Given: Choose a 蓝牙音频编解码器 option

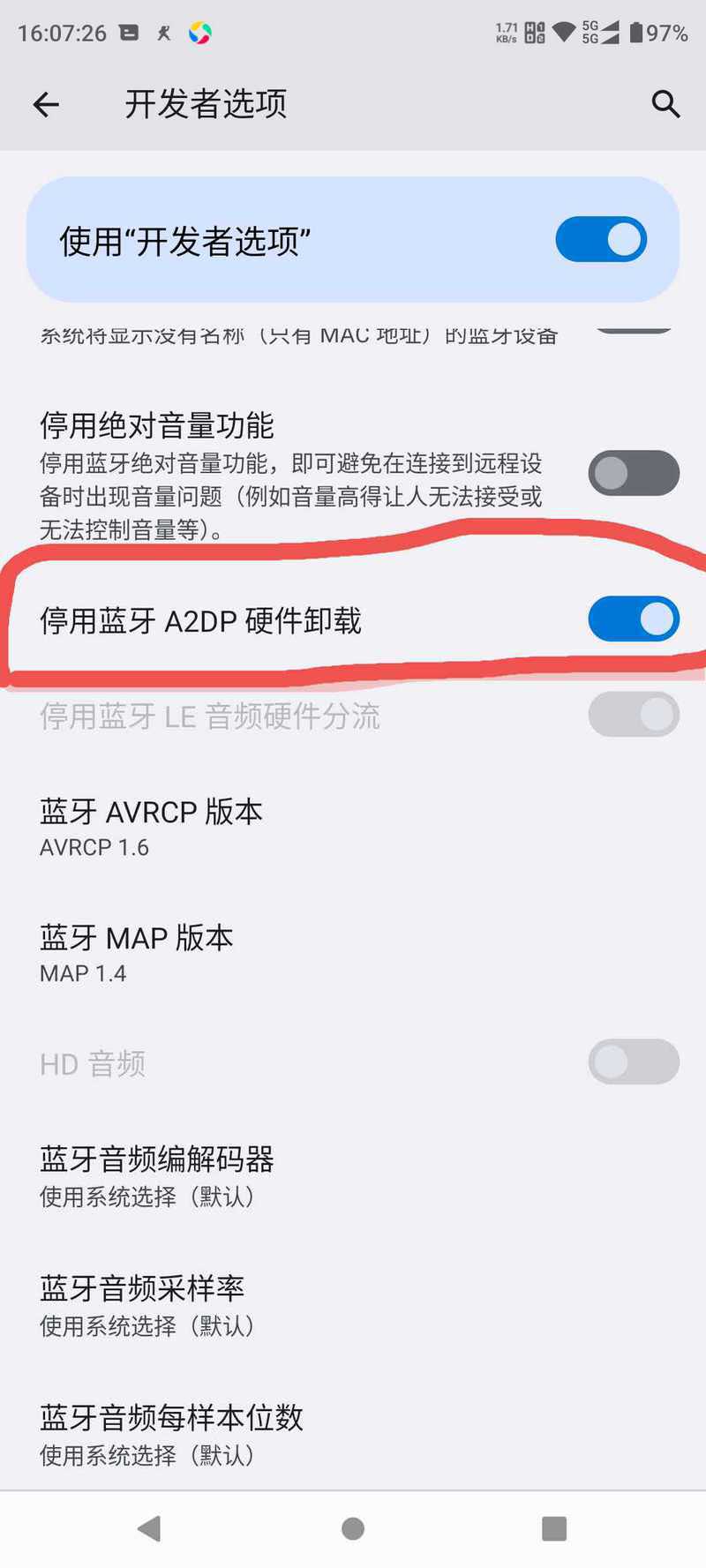Looking at the screenshot, I should [x=353, y=1175].
